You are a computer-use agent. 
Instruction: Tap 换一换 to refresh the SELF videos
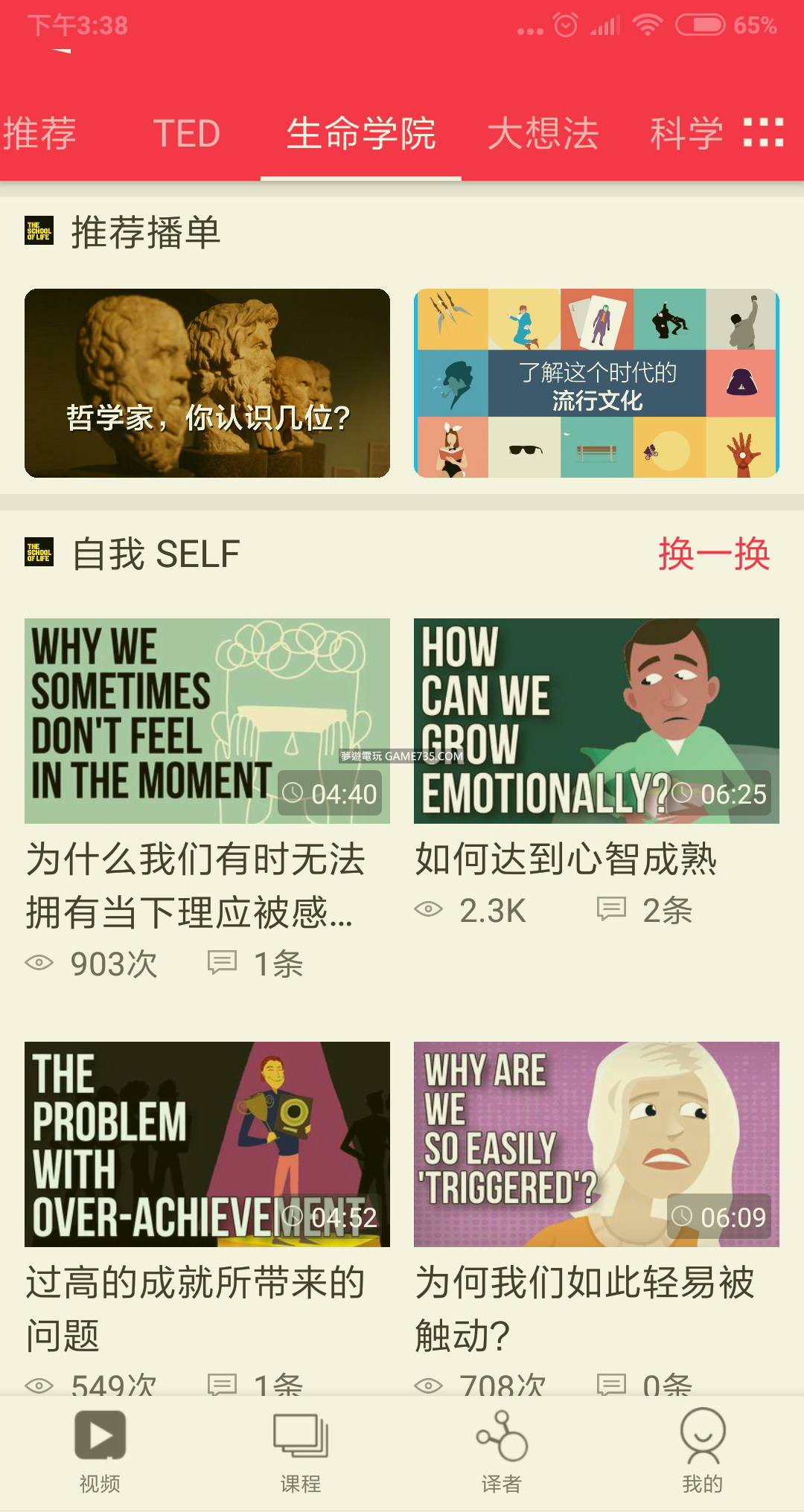pos(713,554)
